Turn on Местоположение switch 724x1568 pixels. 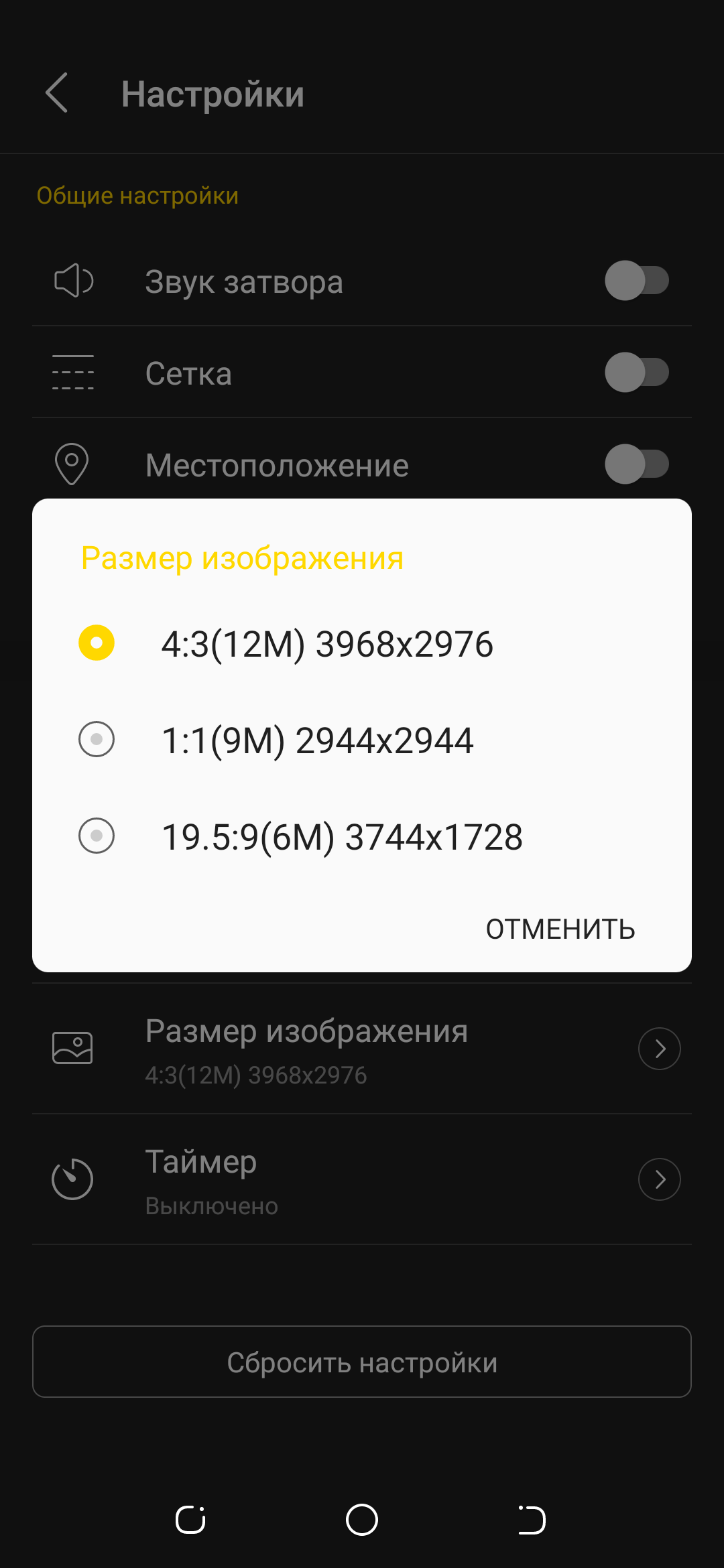tap(636, 464)
